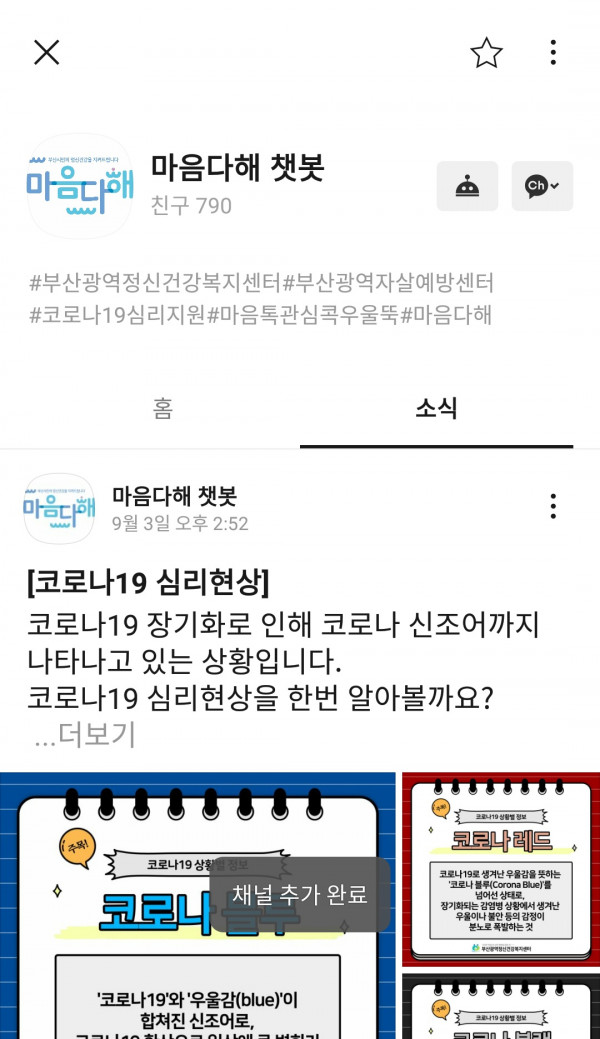
Task: Switch to the 홈 tab
Action: pos(162,408)
